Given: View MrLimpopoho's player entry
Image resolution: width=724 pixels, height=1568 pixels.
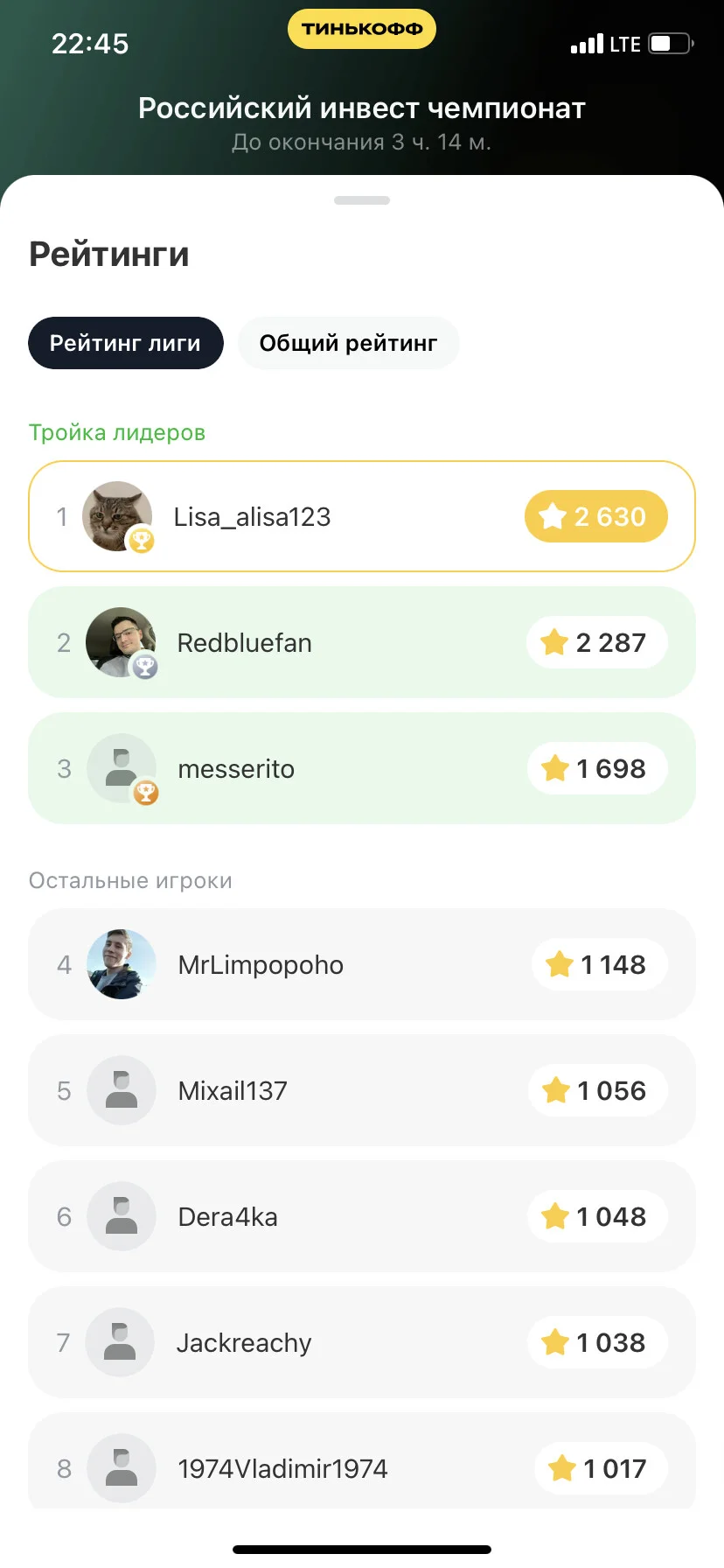Looking at the screenshot, I should click(362, 964).
